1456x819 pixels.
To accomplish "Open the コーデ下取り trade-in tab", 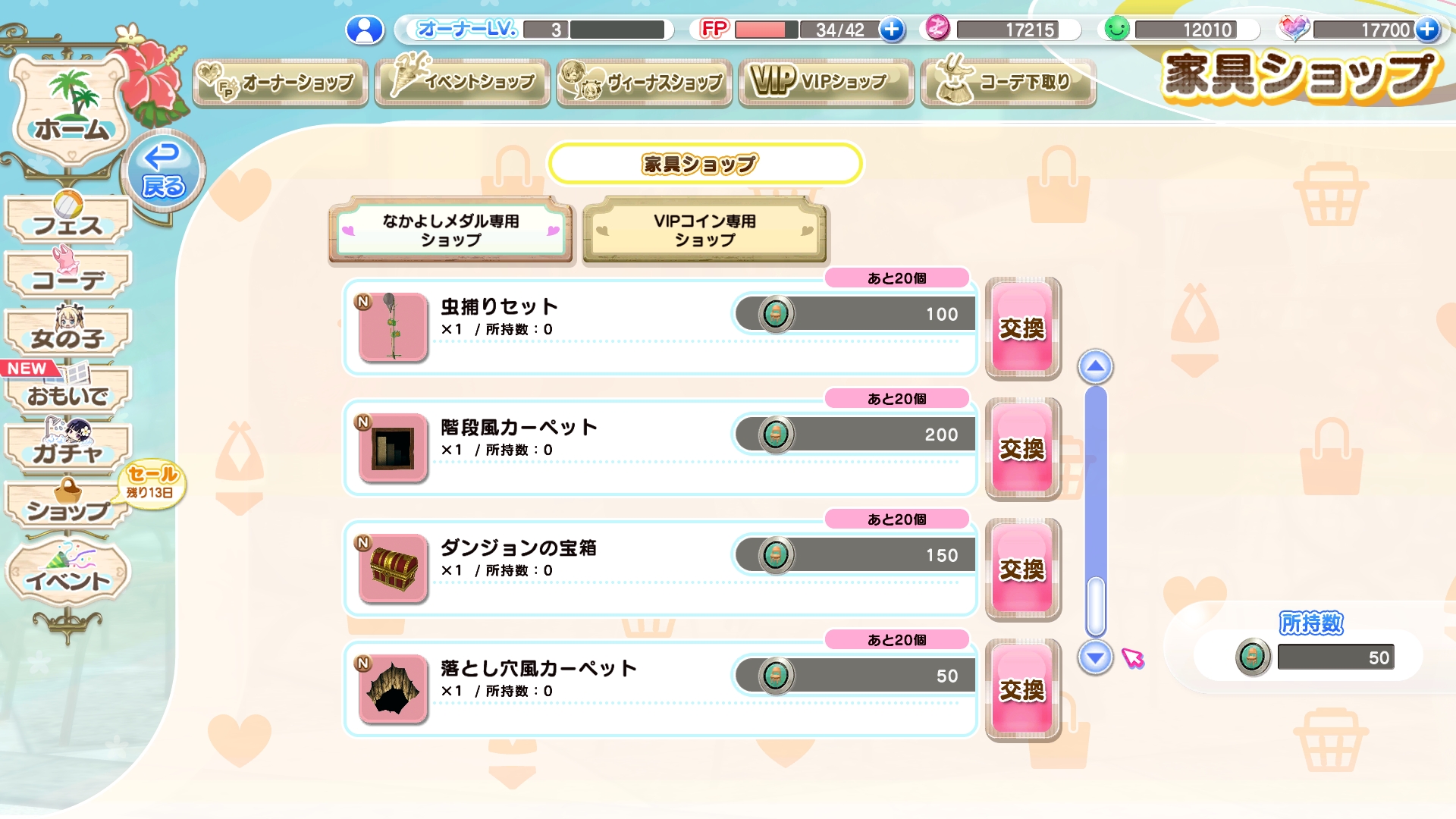I will (1009, 82).
